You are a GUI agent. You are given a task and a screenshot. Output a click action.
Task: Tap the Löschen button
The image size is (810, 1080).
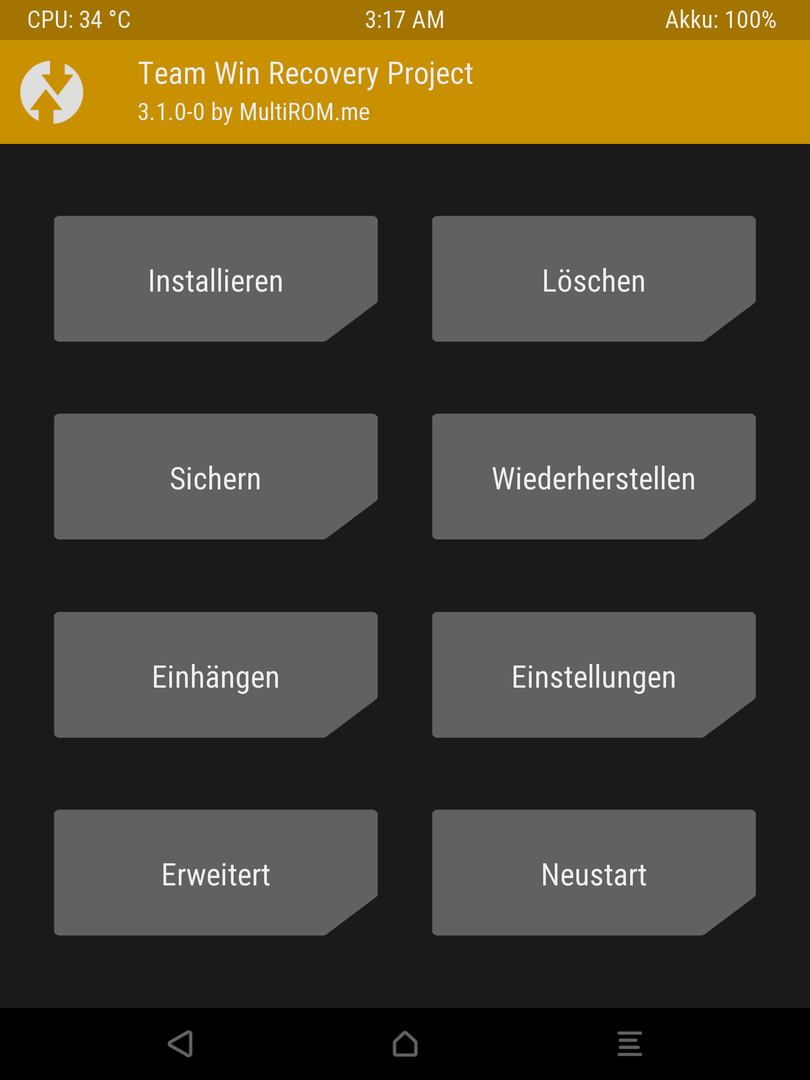[593, 279]
